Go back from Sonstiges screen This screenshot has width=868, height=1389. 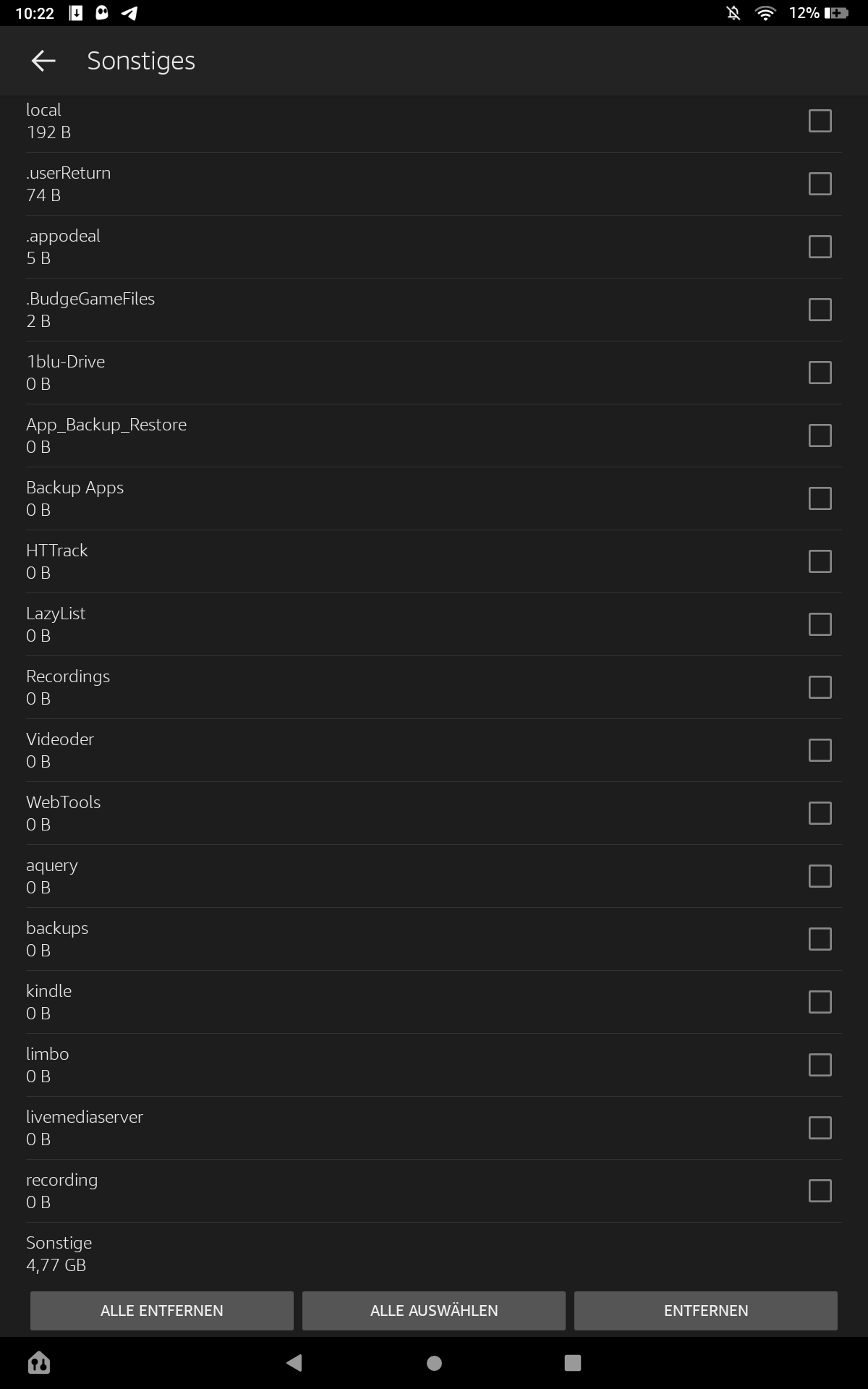(x=43, y=61)
